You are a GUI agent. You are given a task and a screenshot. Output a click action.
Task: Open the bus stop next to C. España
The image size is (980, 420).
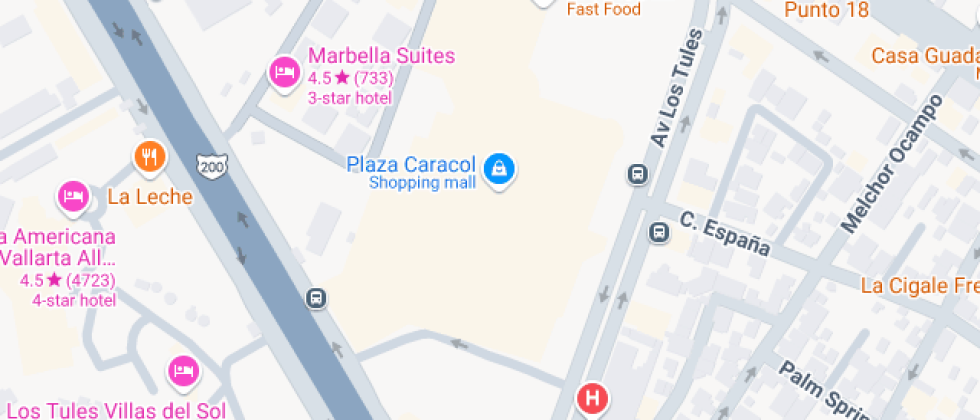659,232
